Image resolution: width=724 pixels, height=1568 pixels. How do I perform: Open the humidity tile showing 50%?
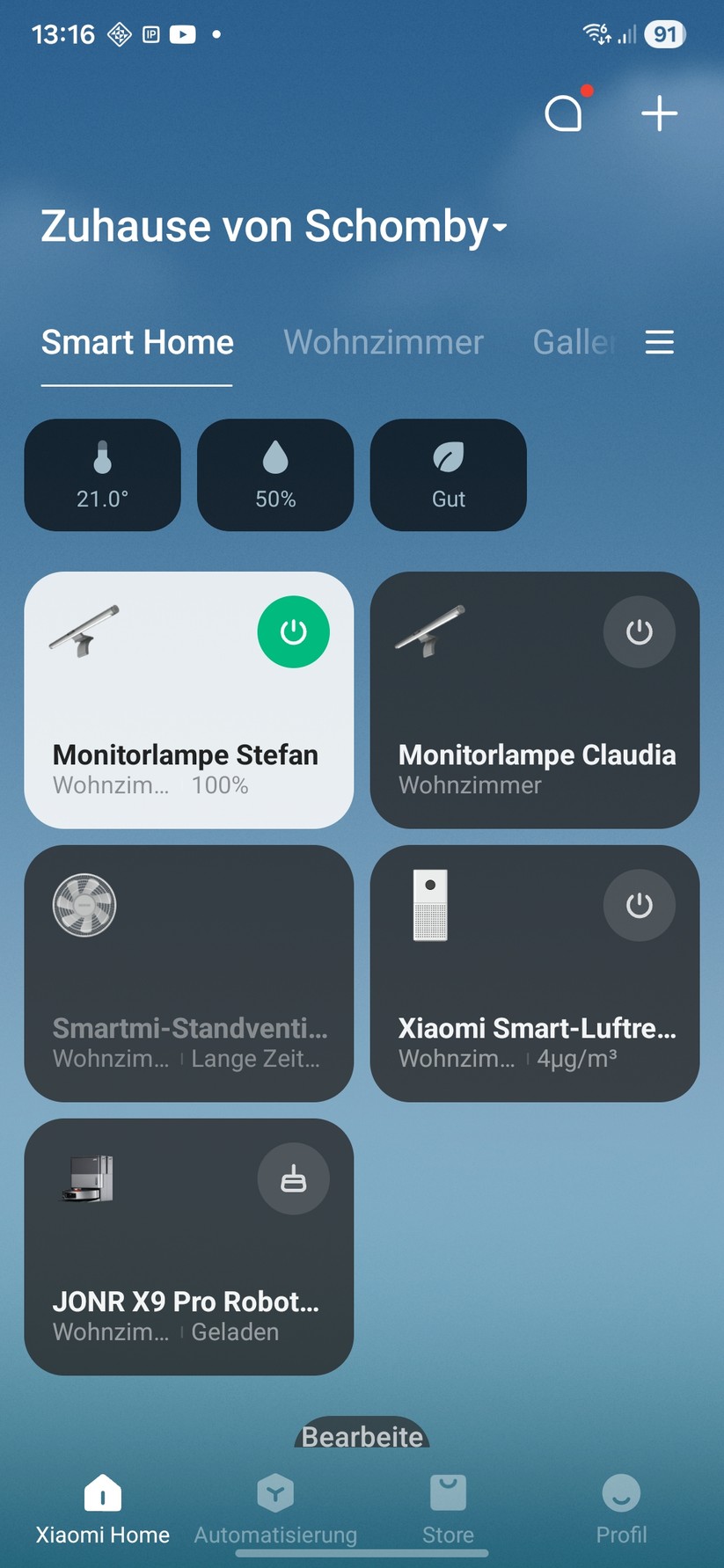(x=275, y=475)
